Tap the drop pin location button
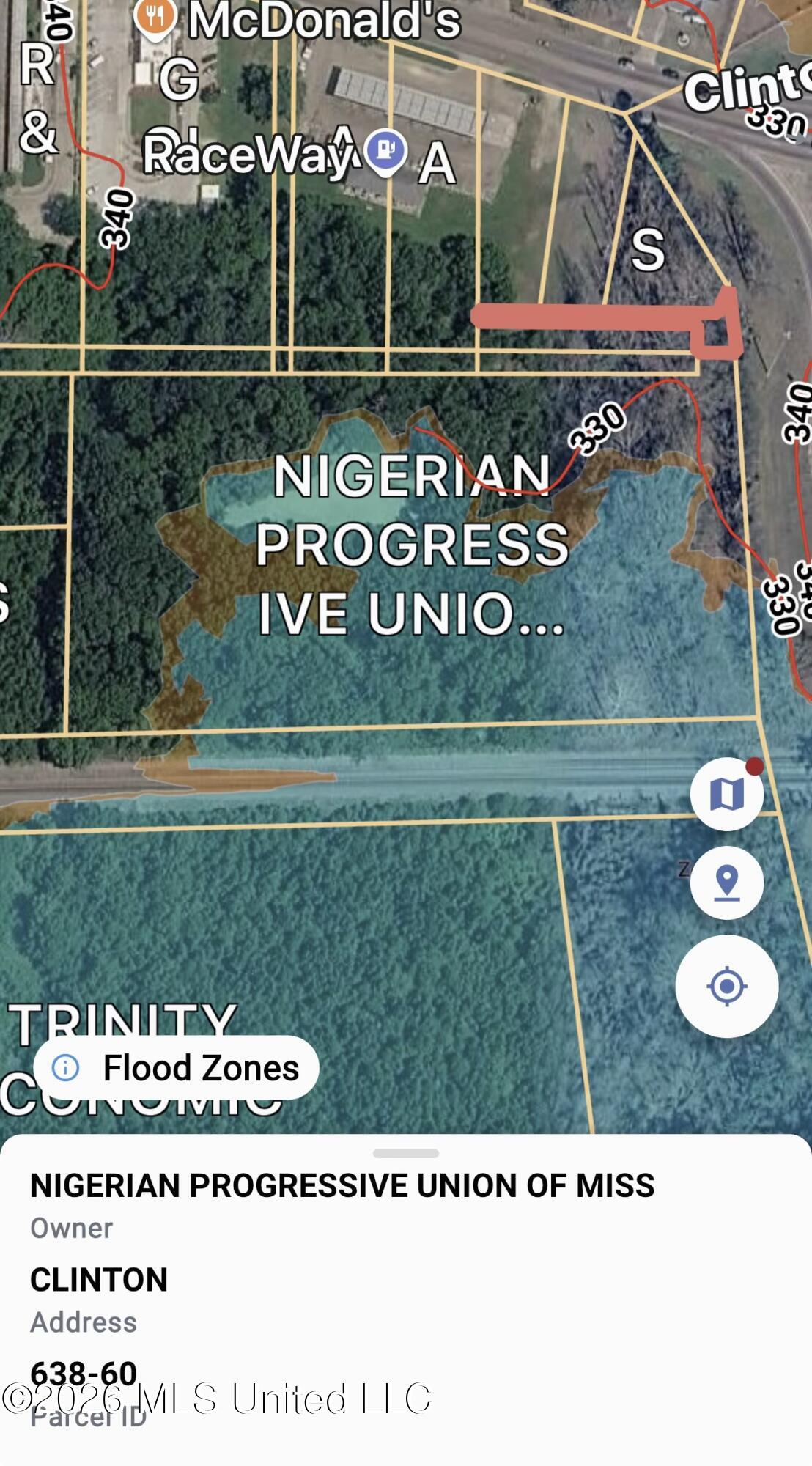 tap(727, 883)
